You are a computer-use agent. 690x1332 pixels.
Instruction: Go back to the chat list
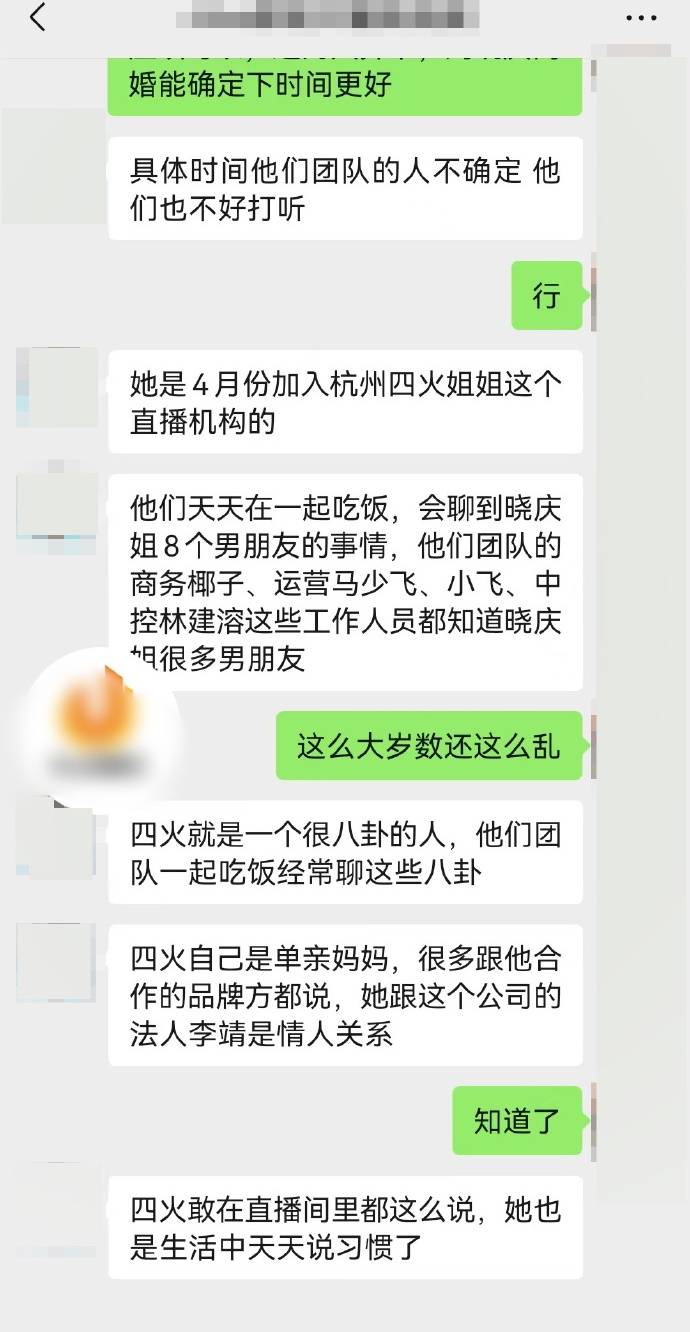38,18
